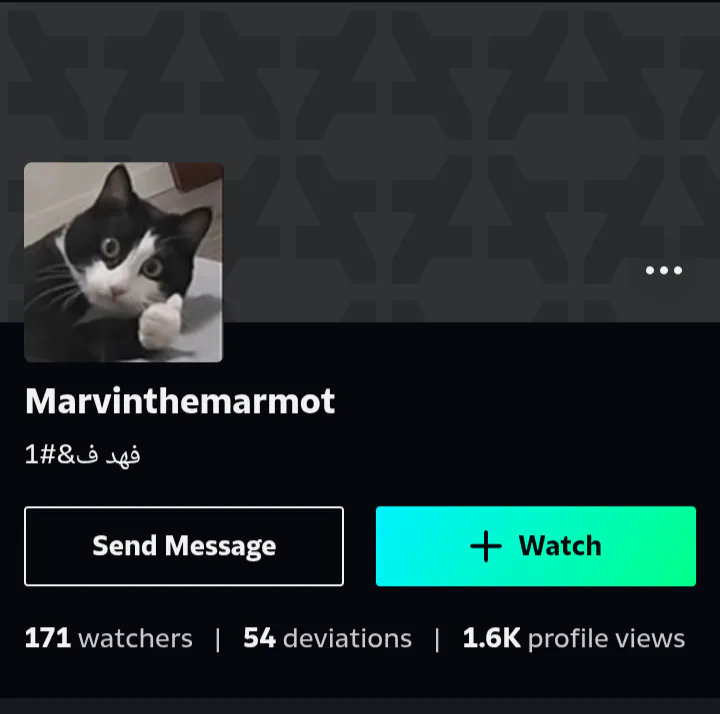Open the 171 watchers list
Image resolution: width=720 pixels, height=714 pixels.
click(108, 638)
